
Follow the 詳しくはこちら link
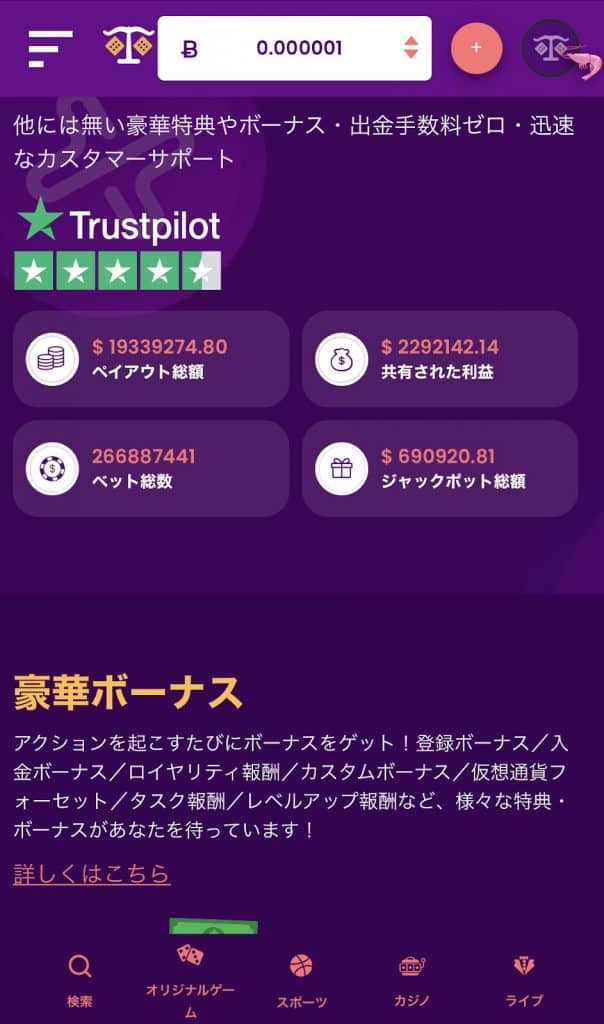click(91, 873)
